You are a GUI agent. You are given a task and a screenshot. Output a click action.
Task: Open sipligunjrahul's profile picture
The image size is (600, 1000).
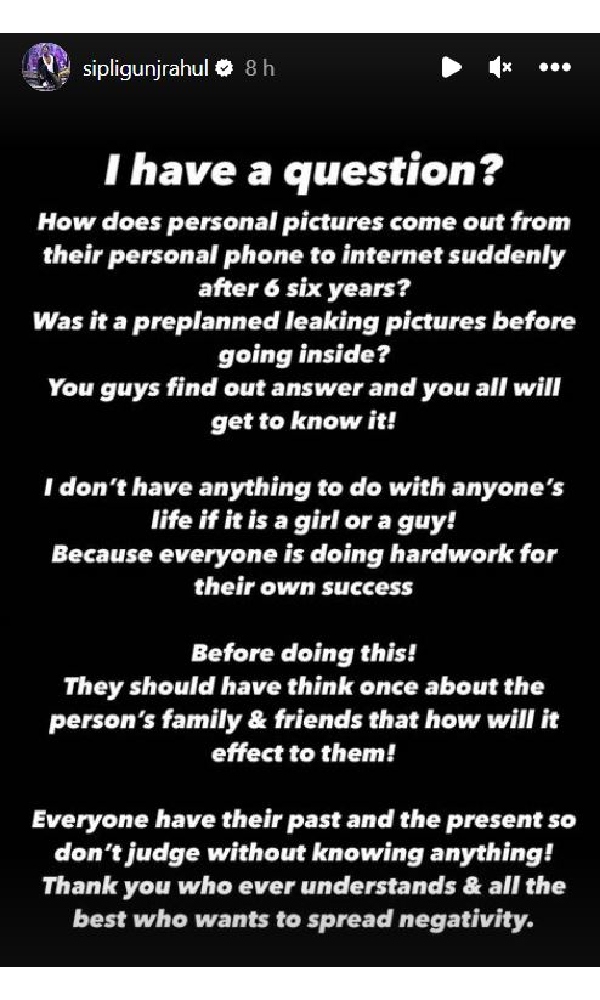click(x=45, y=67)
